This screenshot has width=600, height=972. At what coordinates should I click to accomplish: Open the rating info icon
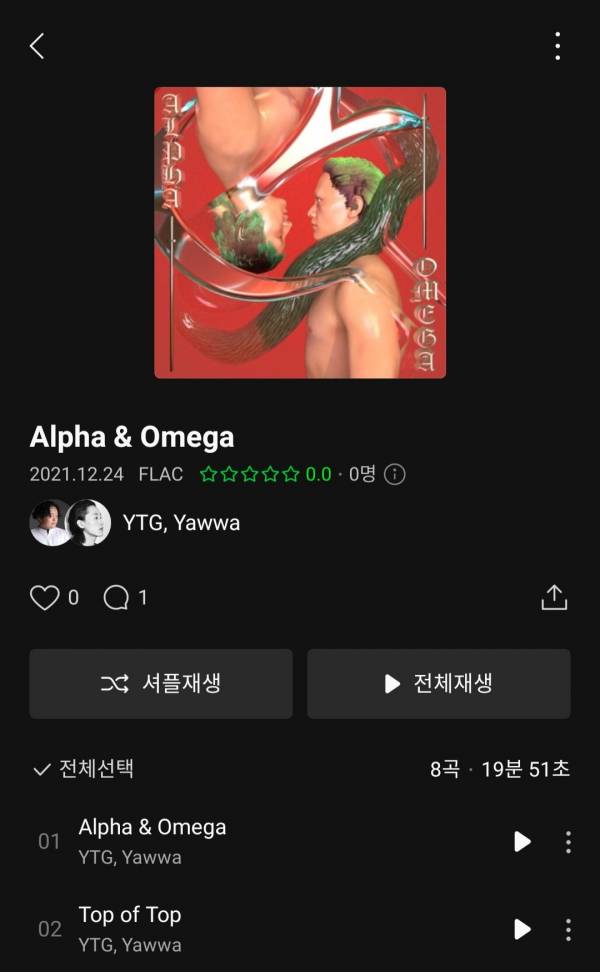click(395, 474)
